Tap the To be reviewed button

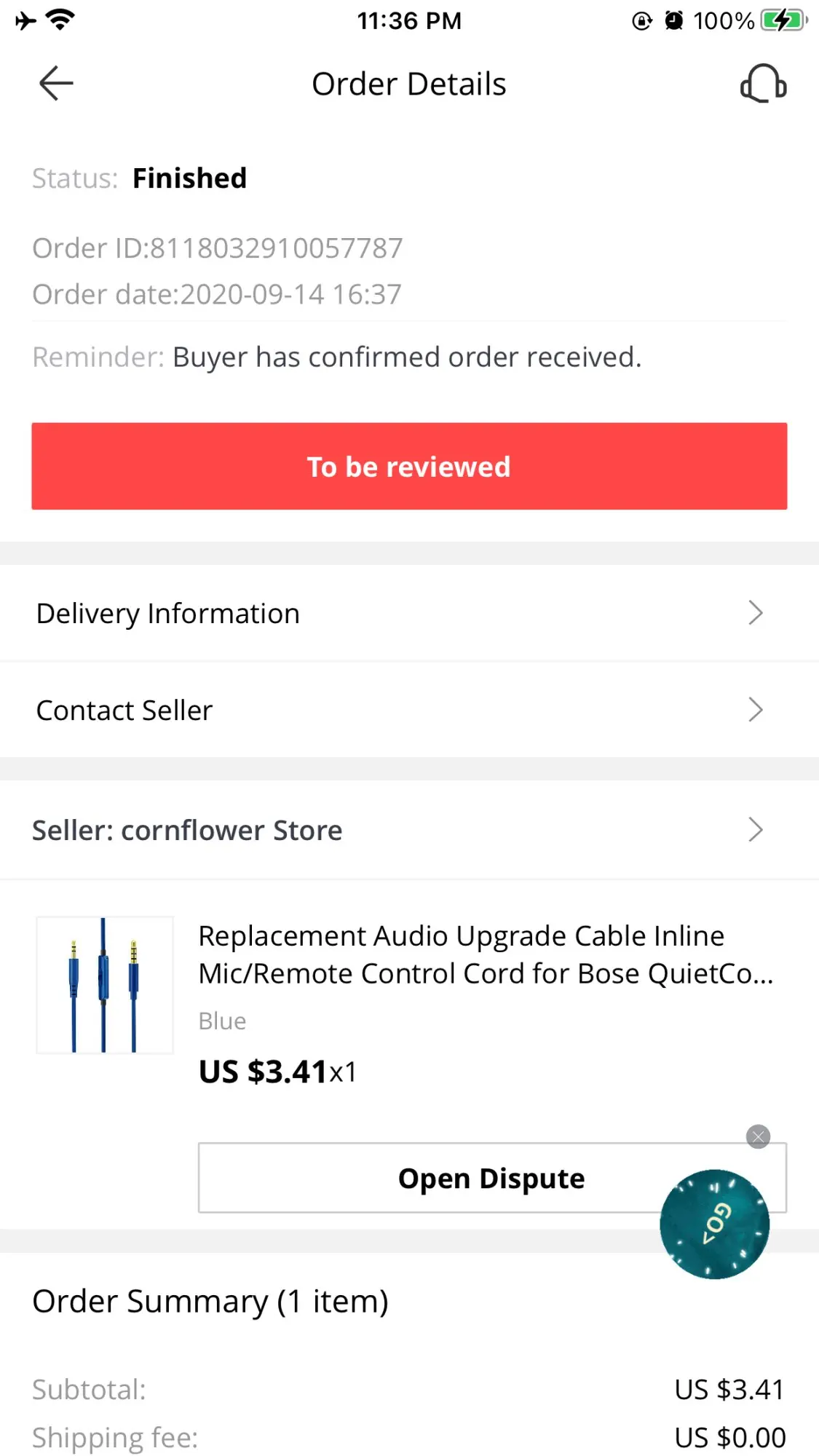(409, 466)
